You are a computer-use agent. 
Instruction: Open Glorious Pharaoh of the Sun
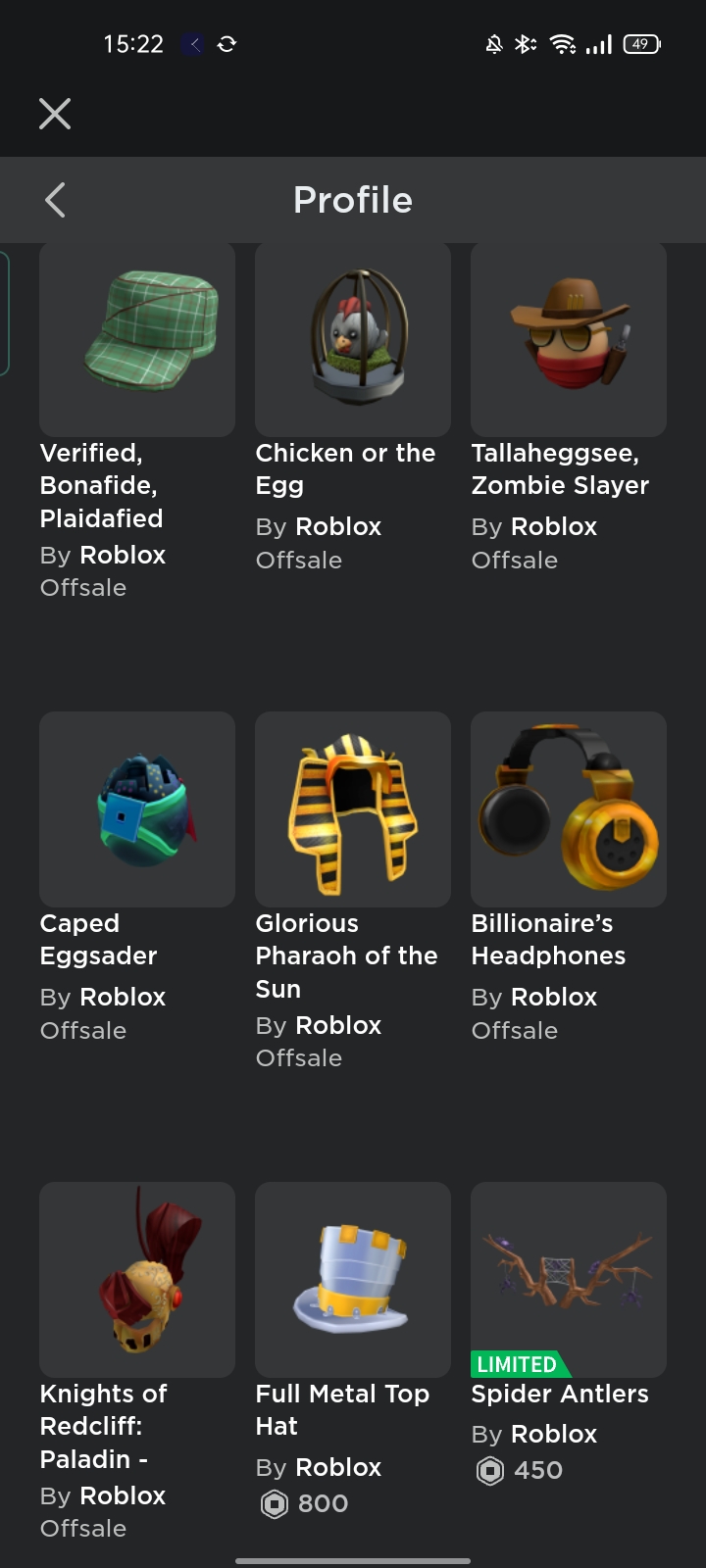pyautogui.click(x=353, y=809)
